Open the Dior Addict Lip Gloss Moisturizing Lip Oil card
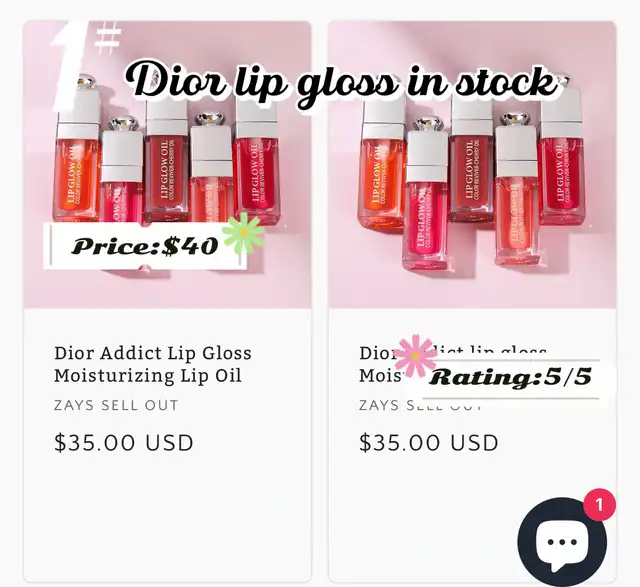Screen dimensions: 640x587 tap(153, 364)
